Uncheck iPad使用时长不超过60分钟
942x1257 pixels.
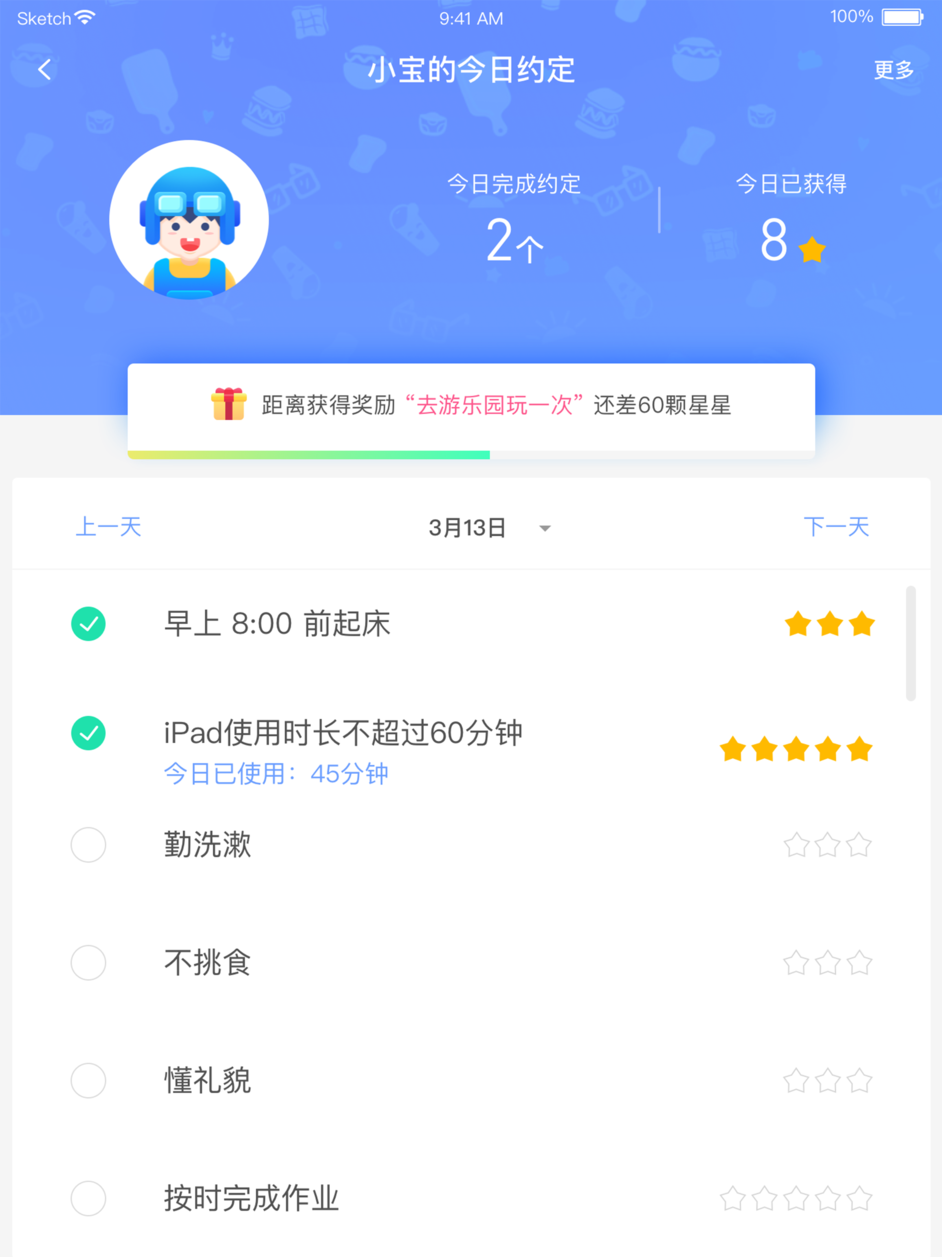coord(89,733)
